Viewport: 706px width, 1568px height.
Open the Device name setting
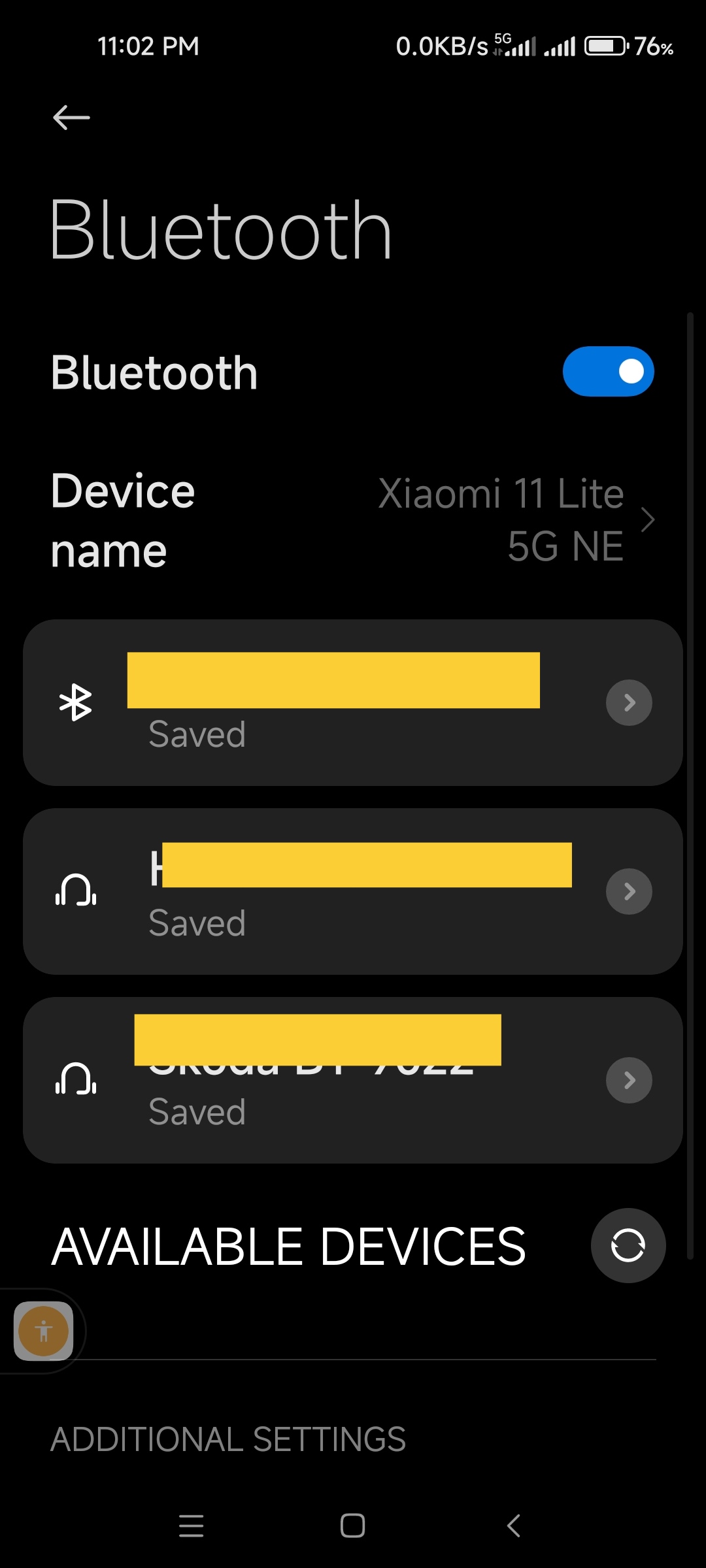click(353, 520)
